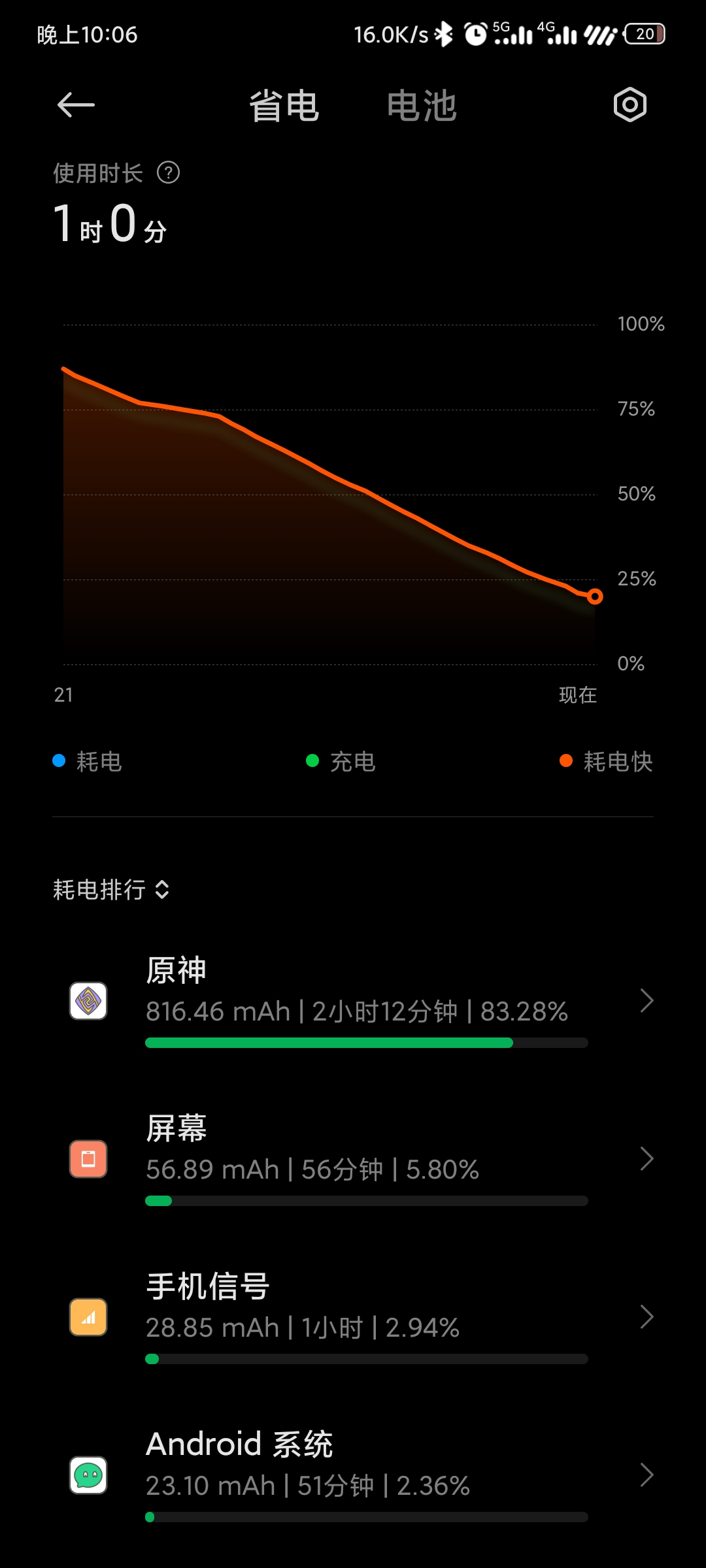The width and height of the screenshot is (706, 1568).
Task: Change sorting via 耗电排行 dropdown
Action: tap(111, 889)
